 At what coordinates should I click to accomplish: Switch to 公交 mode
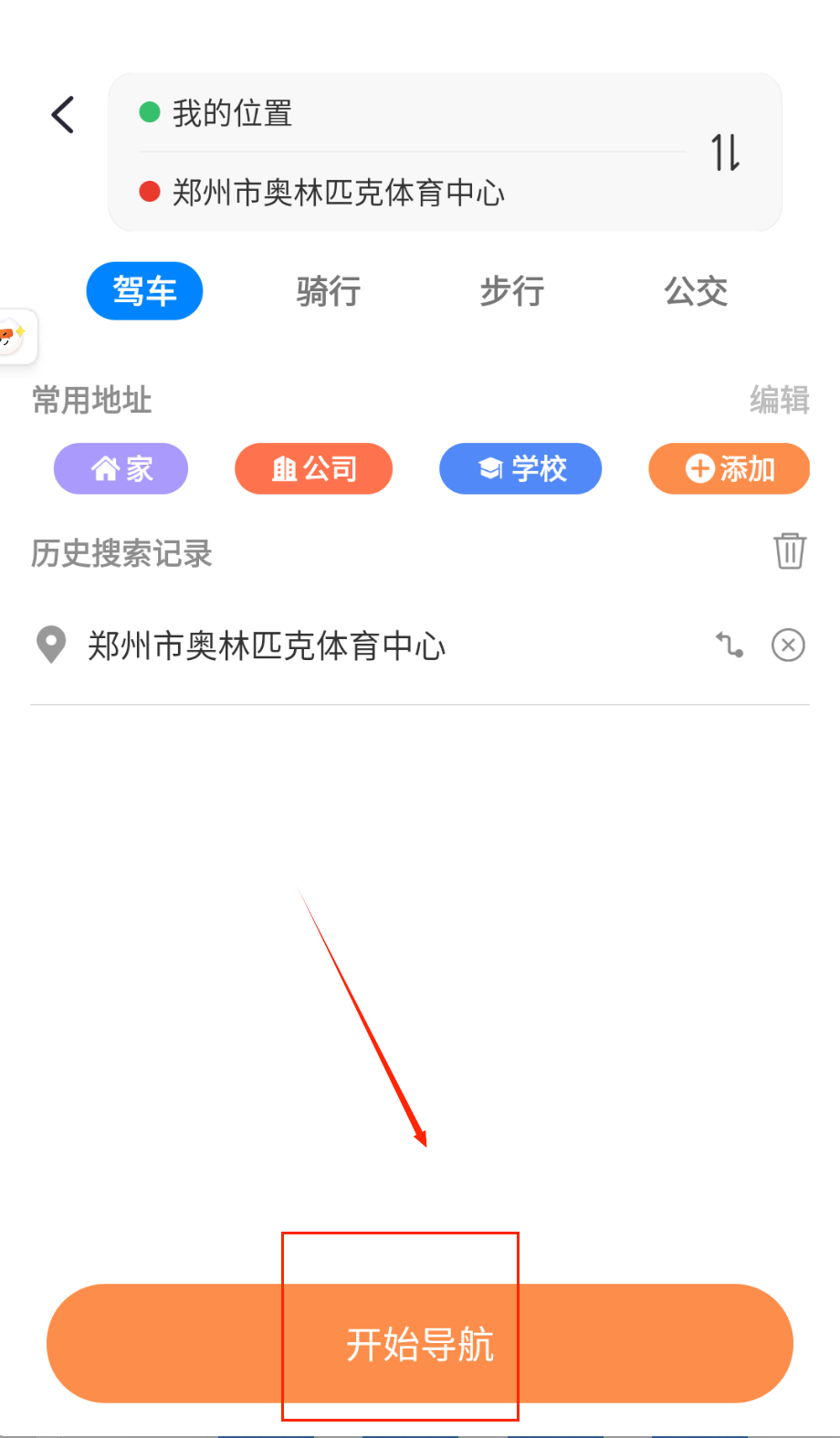point(696,291)
